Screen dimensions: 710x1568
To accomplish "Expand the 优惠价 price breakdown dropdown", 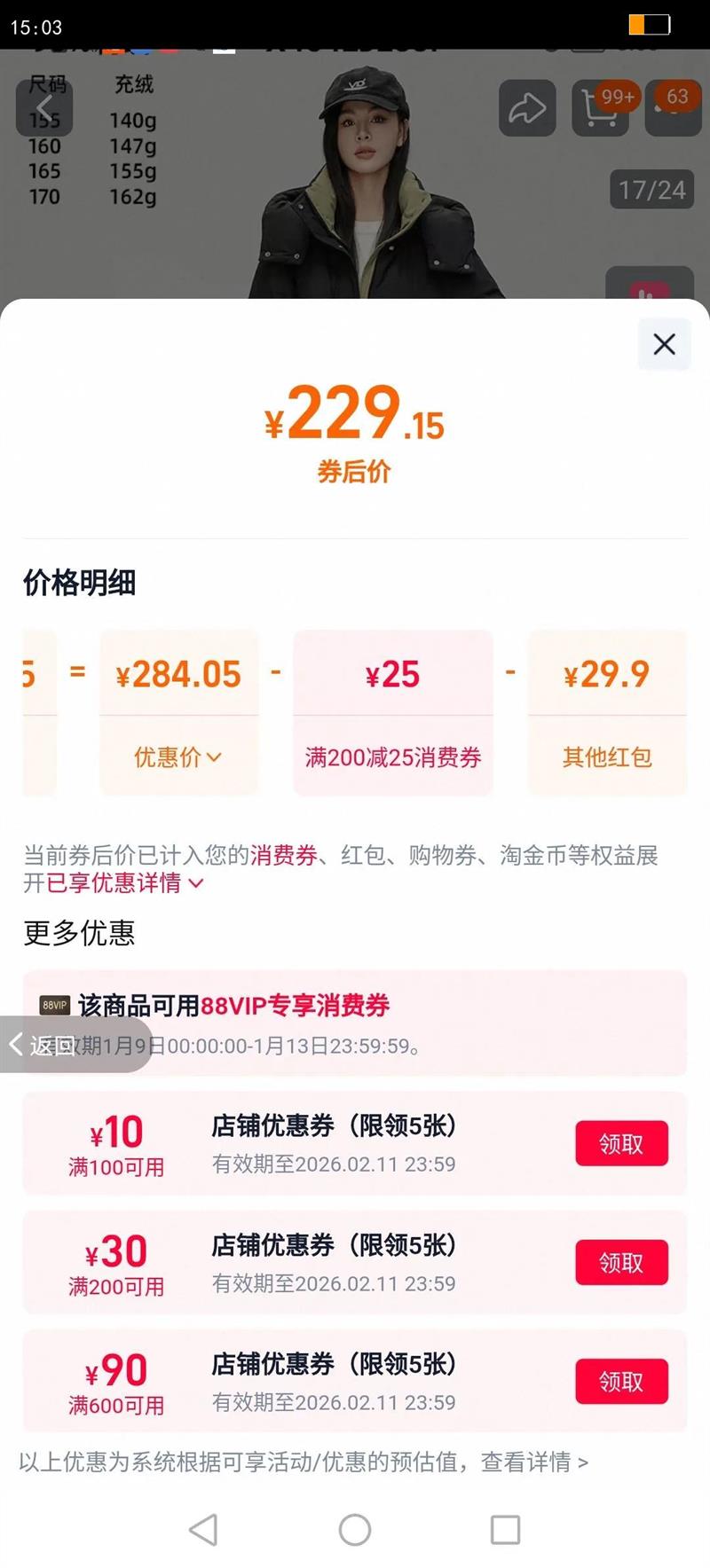I will coord(178,757).
